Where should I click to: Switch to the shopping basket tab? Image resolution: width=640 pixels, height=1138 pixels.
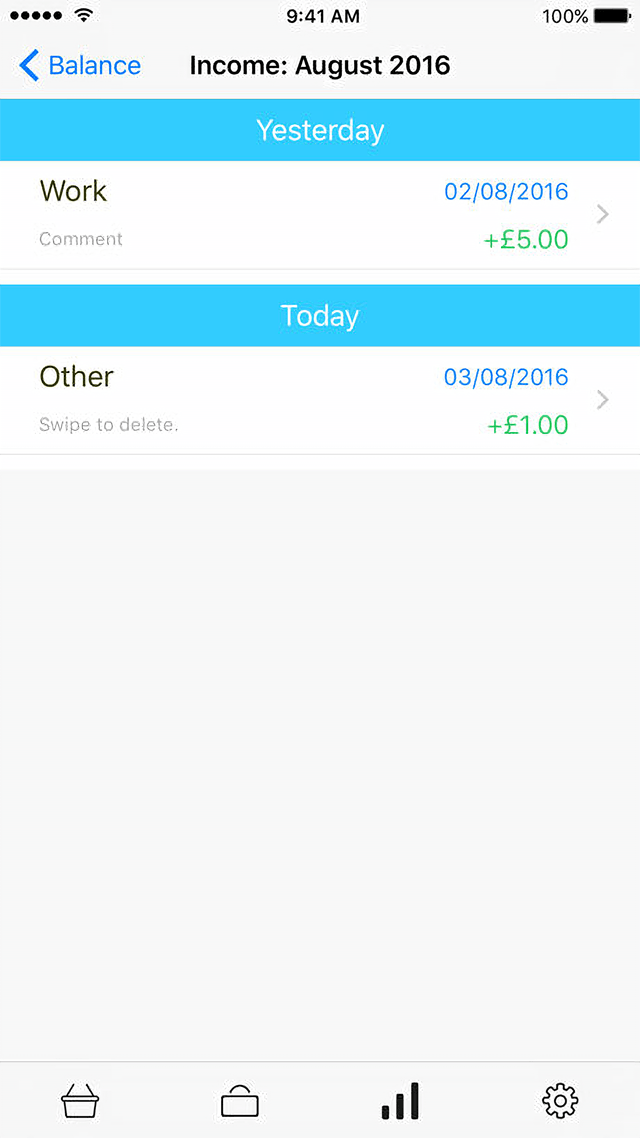[x=80, y=1102]
